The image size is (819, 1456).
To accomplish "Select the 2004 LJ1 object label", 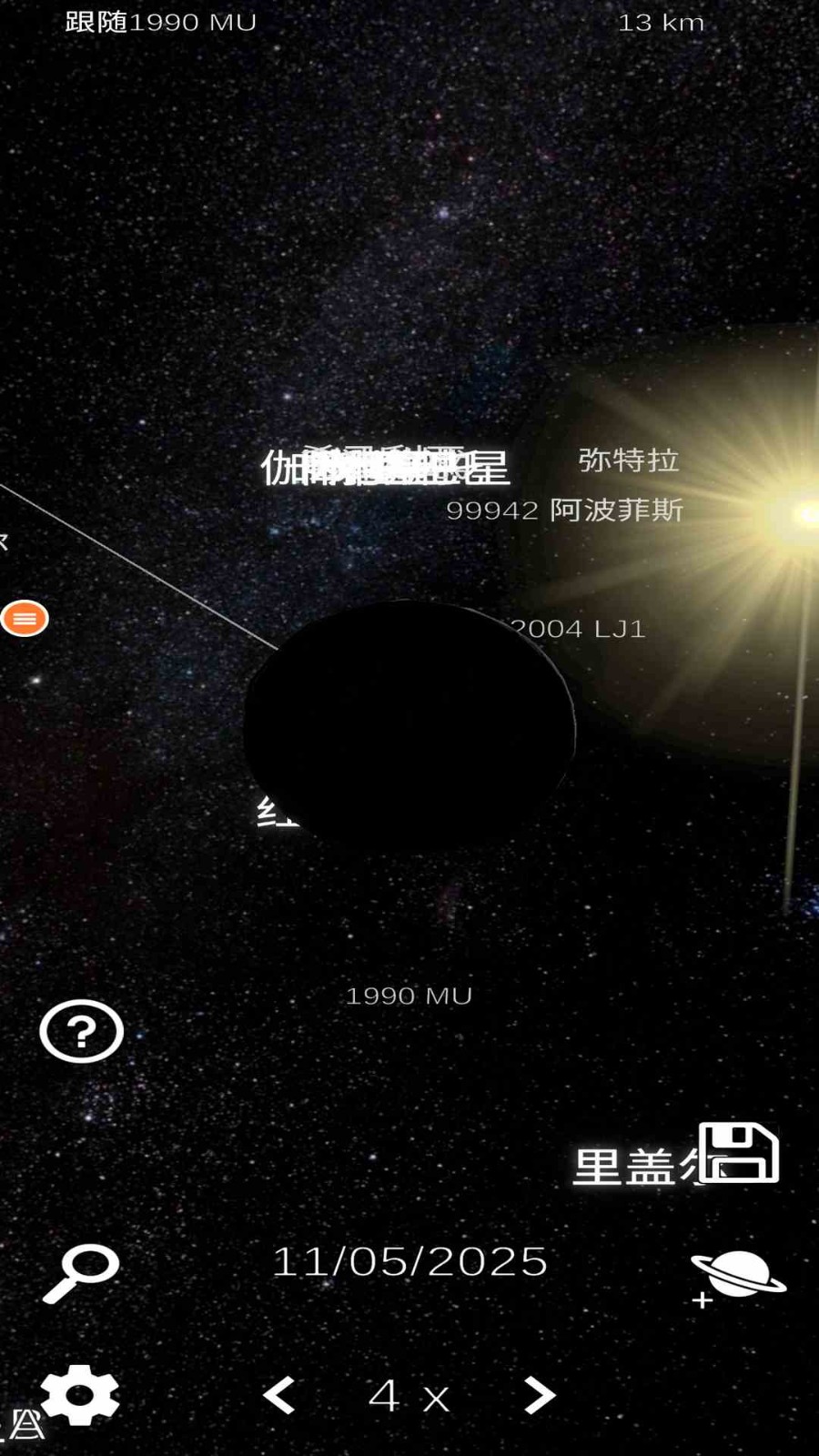I will tap(578, 629).
